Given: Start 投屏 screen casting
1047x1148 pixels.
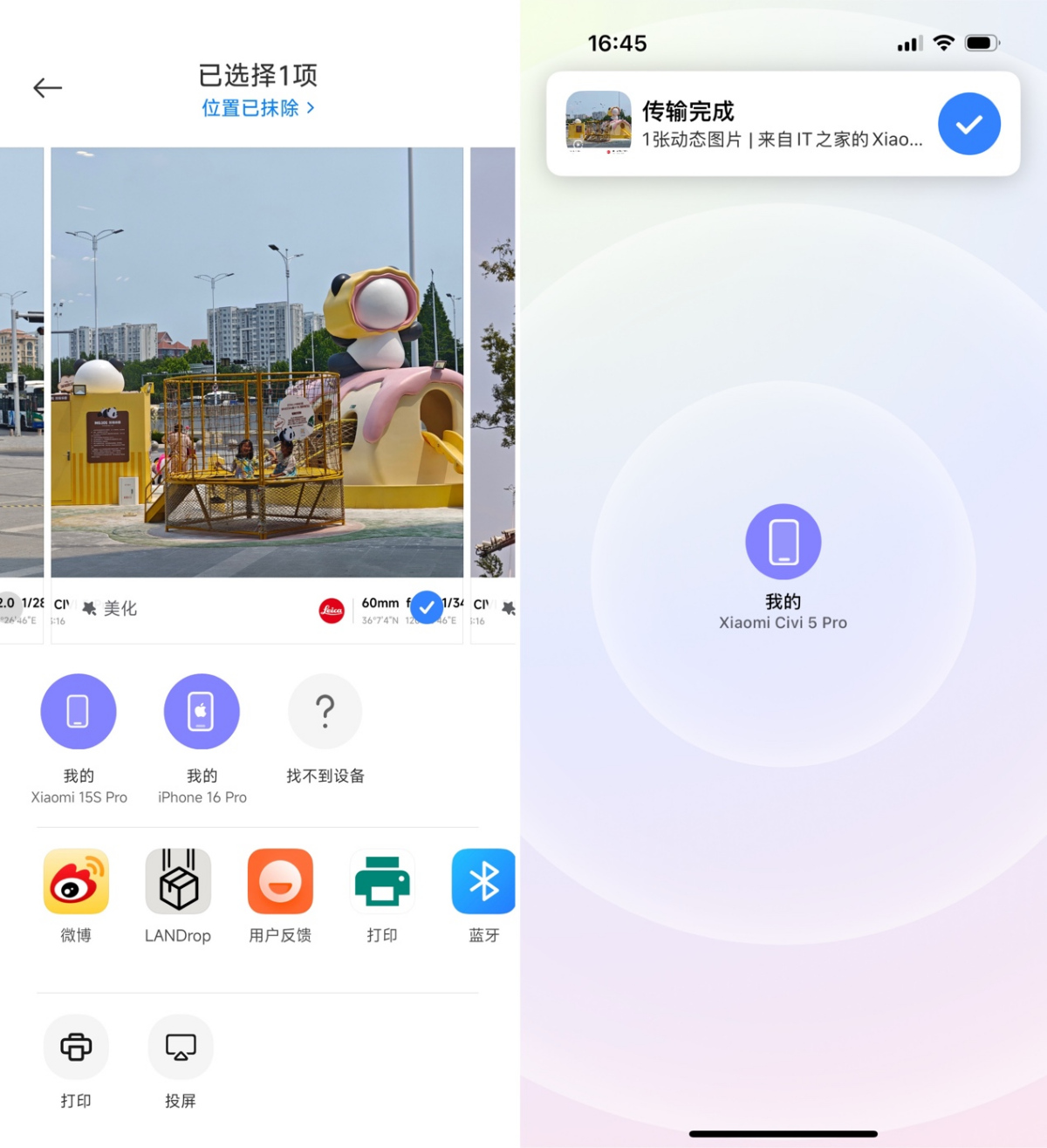Looking at the screenshot, I should point(181,1047).
